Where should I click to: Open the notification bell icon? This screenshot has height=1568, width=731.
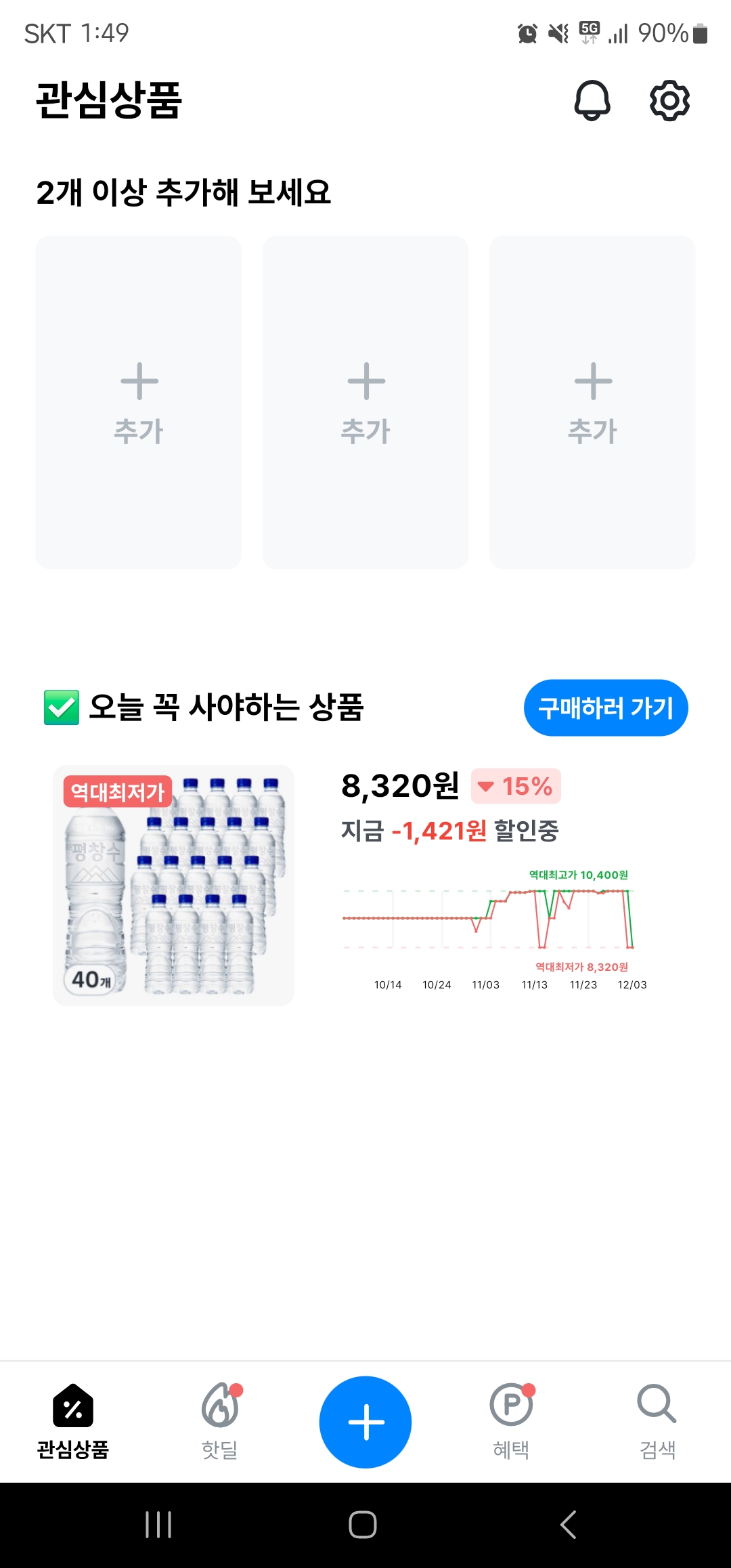click(x=592, y=100)
